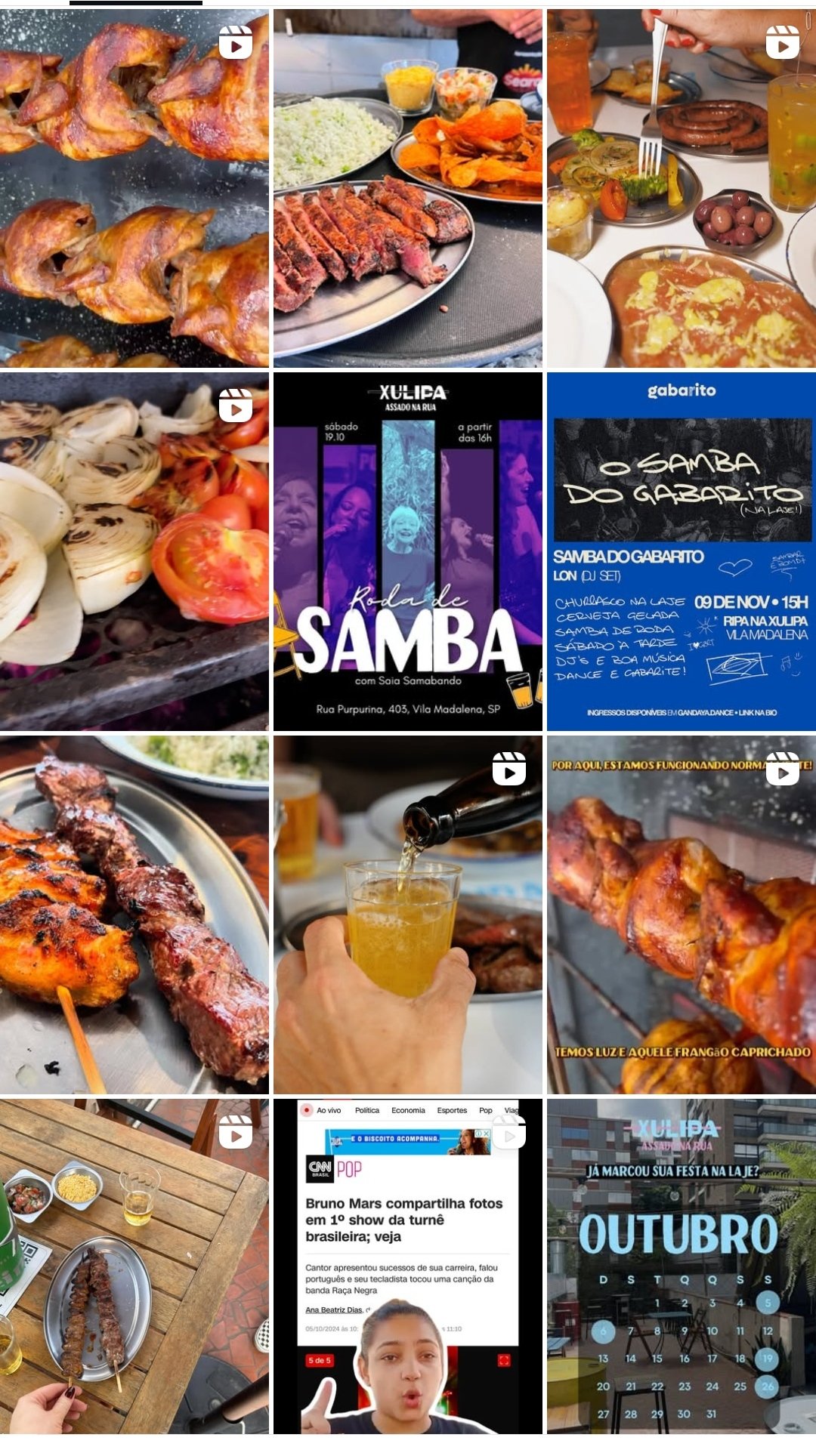Image resolution: width=816 pixels, height=1456 pixels.
Task: Open the rotisserie chickens reel
Action: pos(134,188)
